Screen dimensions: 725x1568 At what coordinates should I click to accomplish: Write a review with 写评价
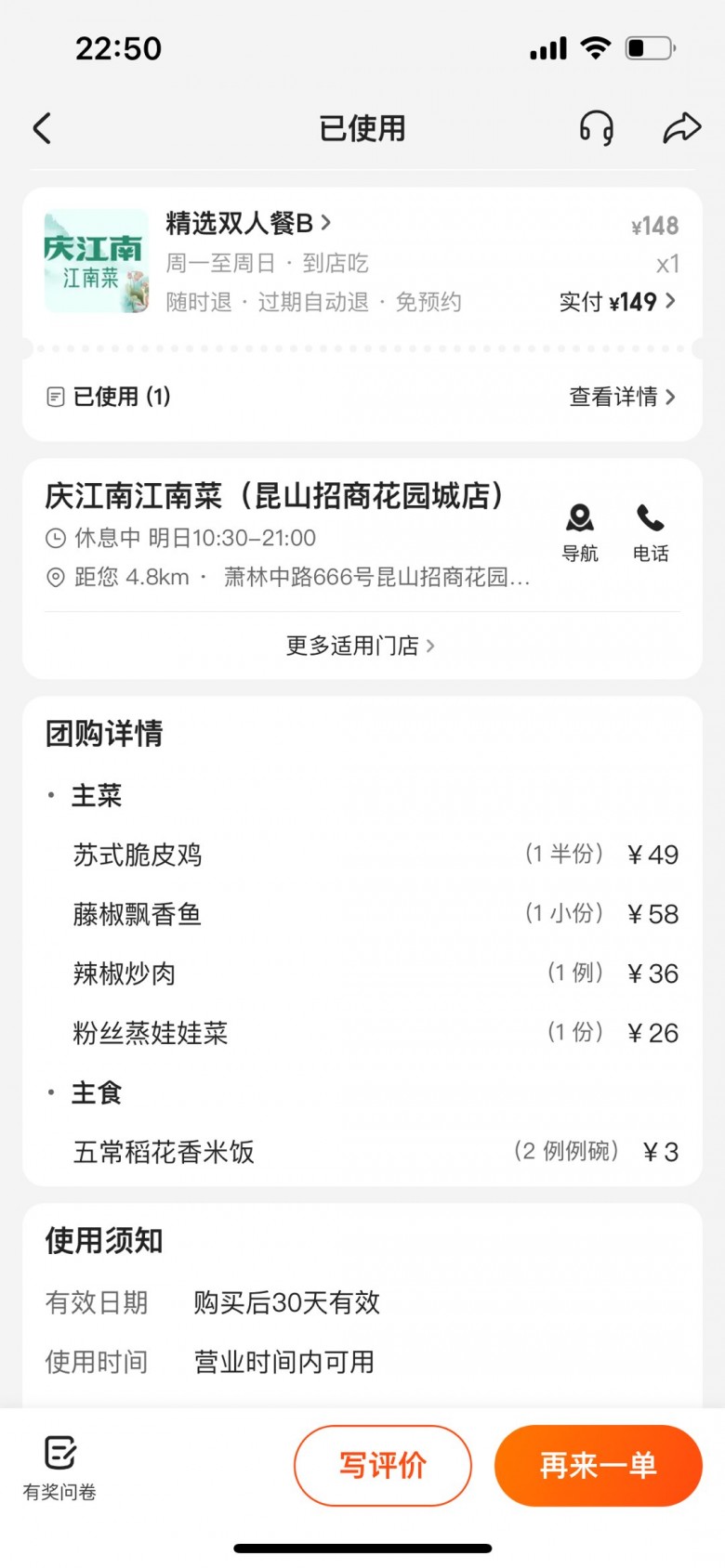coord(383,1465)
